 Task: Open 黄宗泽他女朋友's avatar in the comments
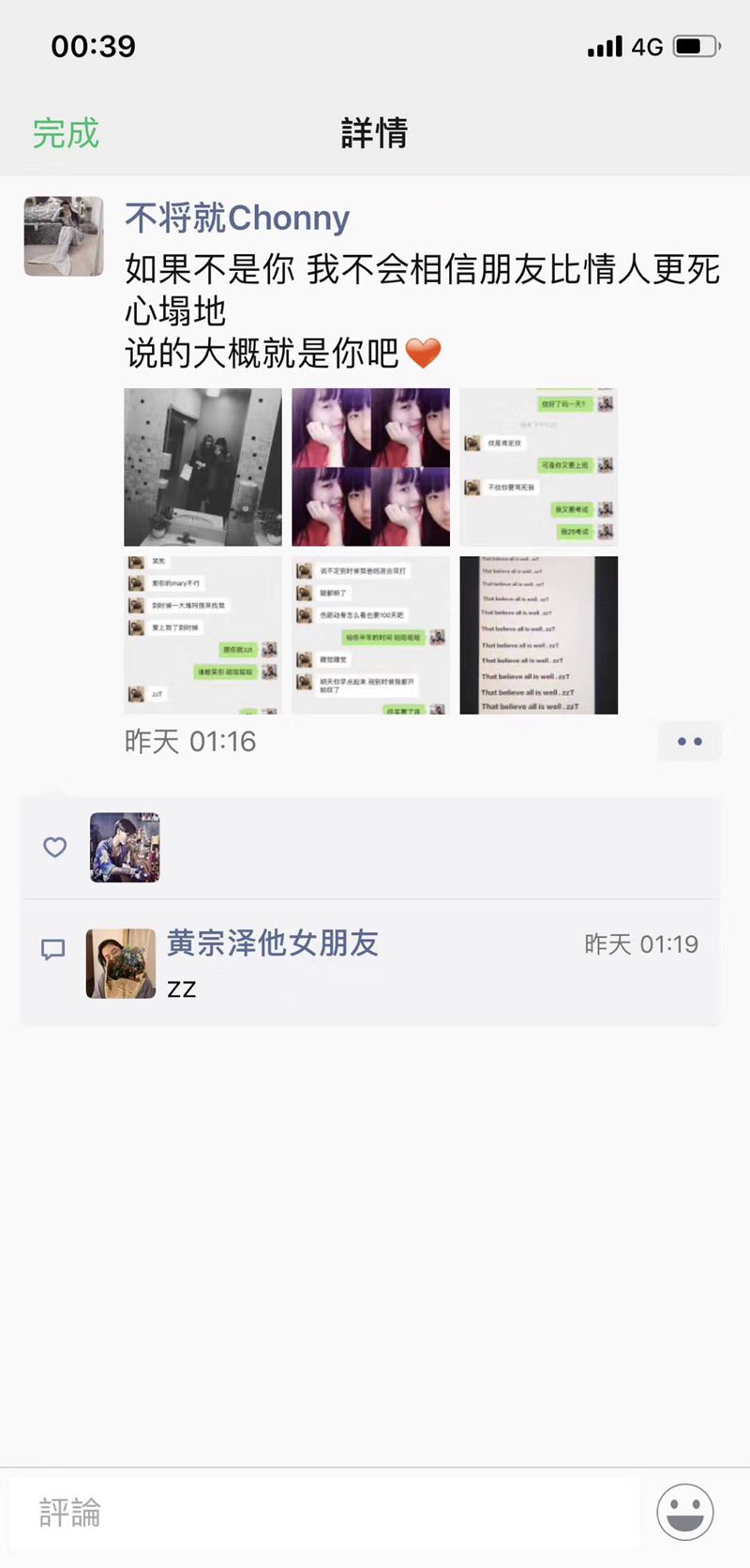pos(121,963)
